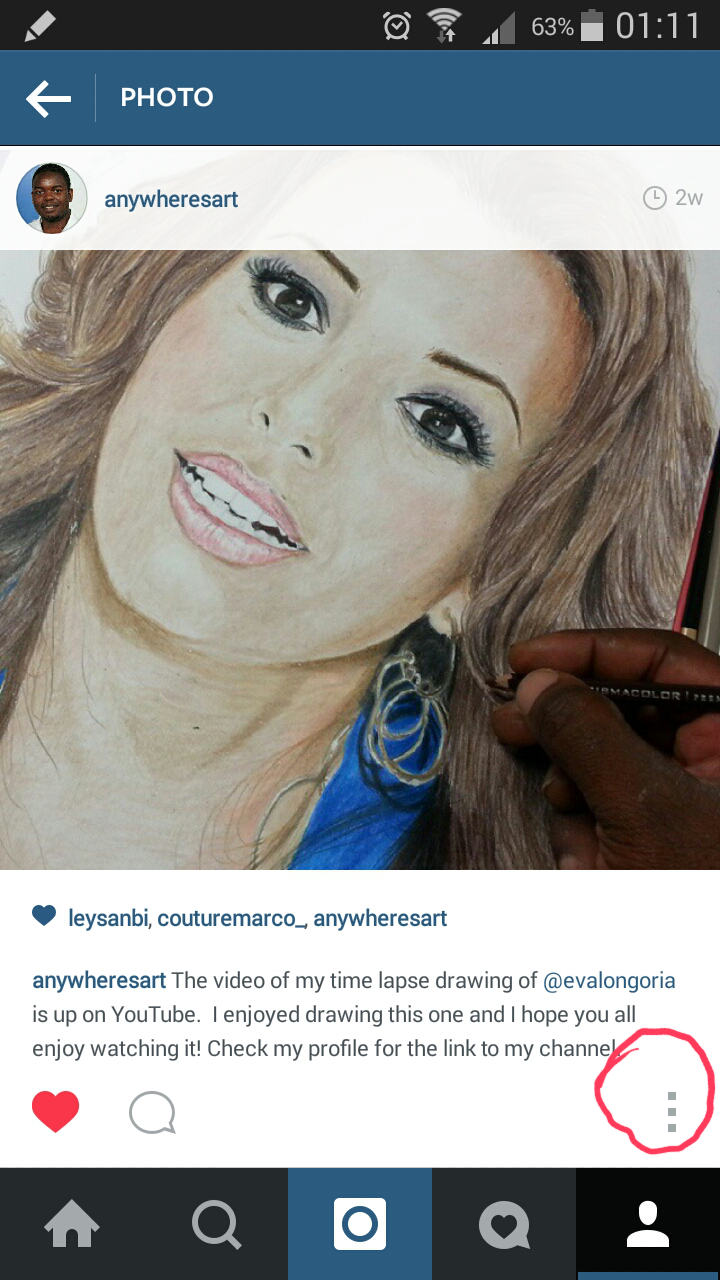The height and width of the screenshot is (1280, 720).
Task: Open anywheresart's profile picture
Action: 51,198
